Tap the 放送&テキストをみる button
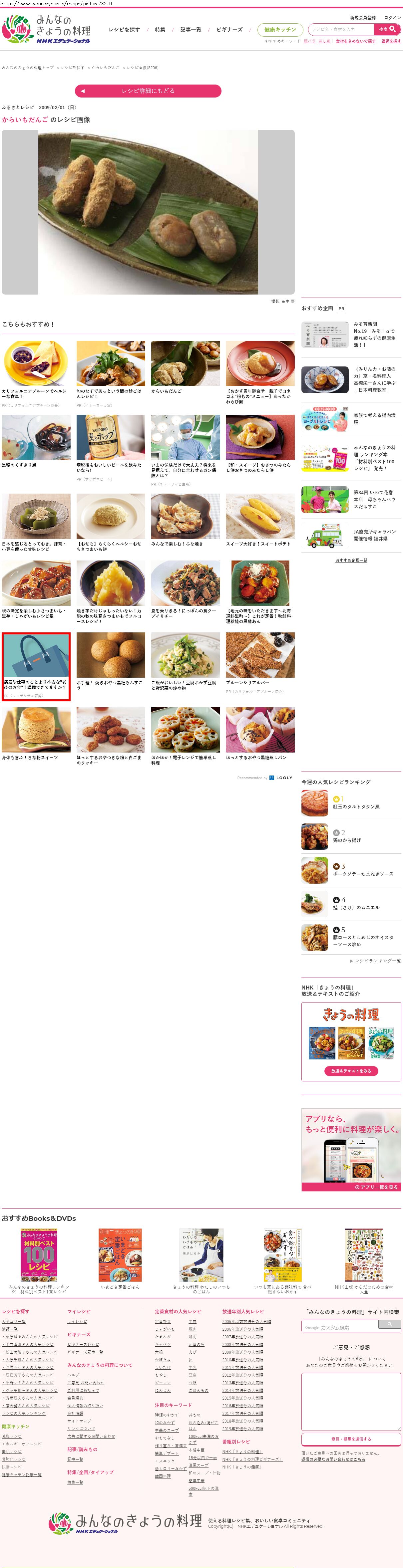 (351, 1071)
